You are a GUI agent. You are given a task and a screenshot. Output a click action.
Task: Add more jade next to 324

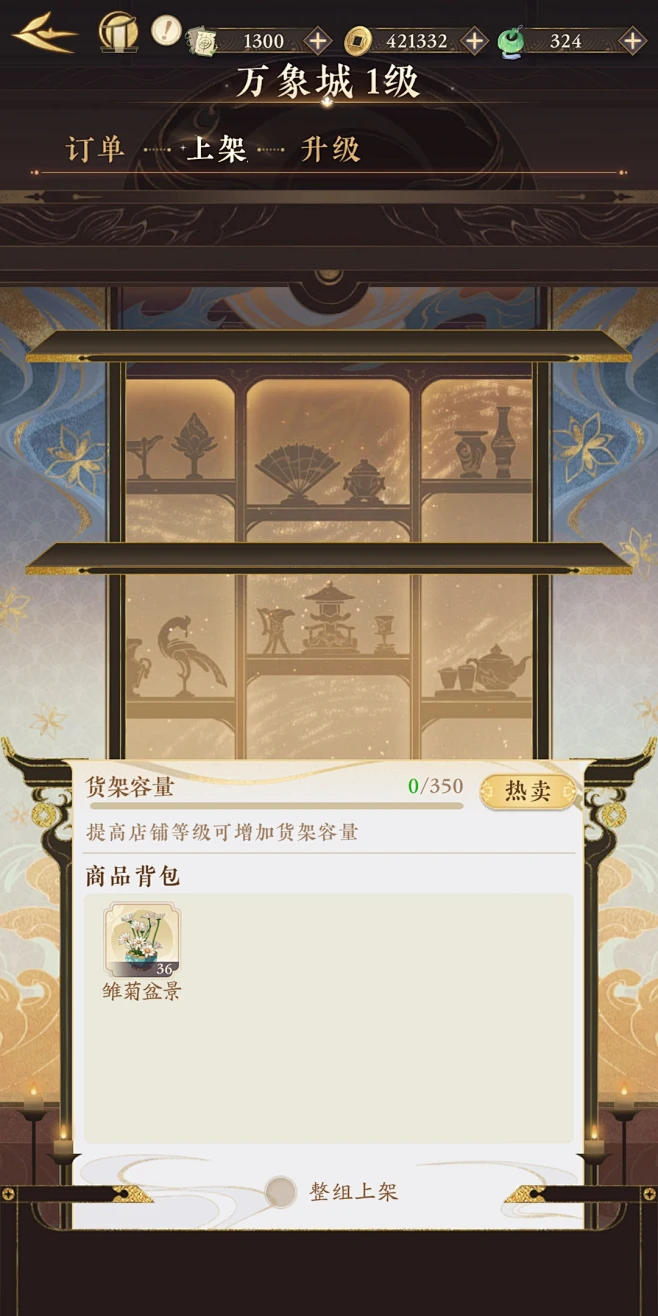pyautogui.click(x=632, y=41)
